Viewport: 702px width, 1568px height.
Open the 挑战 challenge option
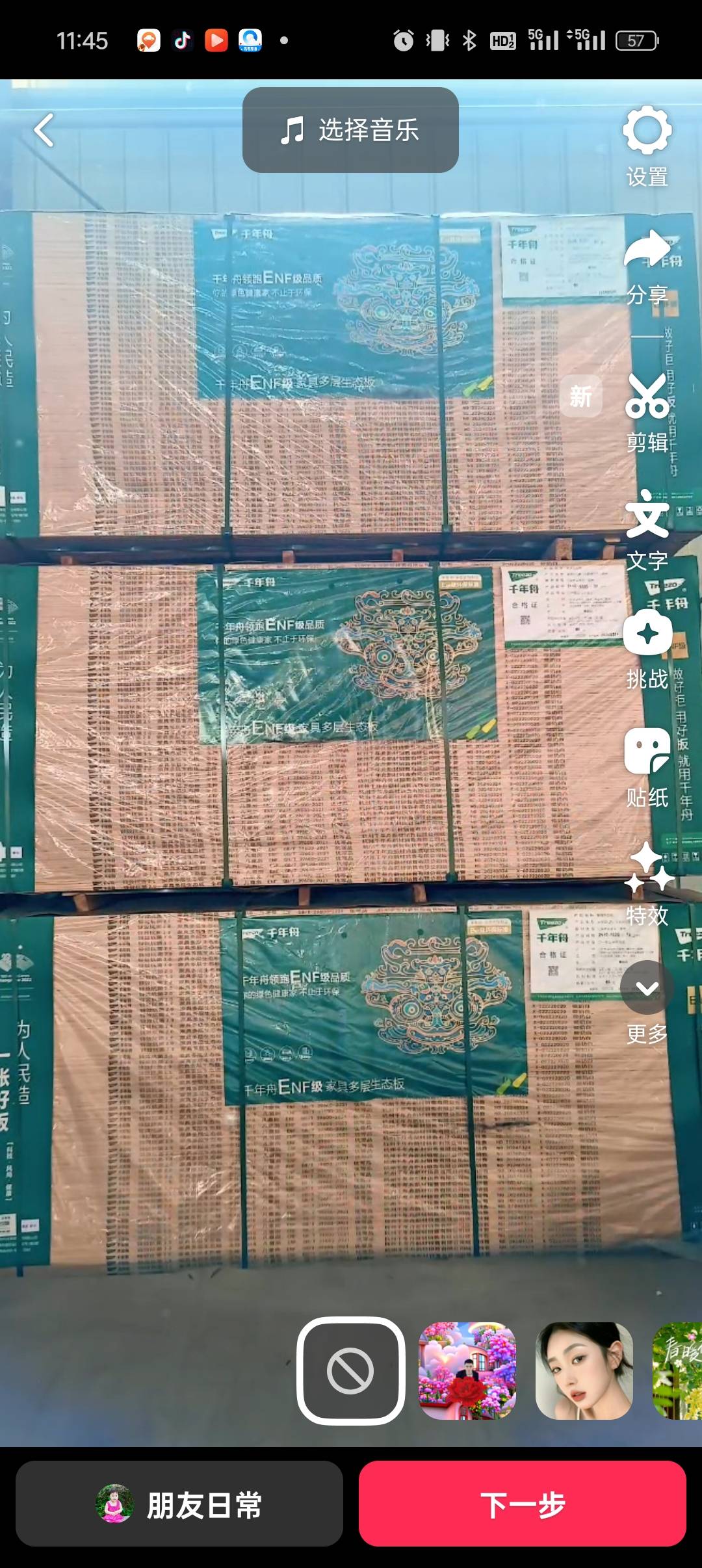647,647
